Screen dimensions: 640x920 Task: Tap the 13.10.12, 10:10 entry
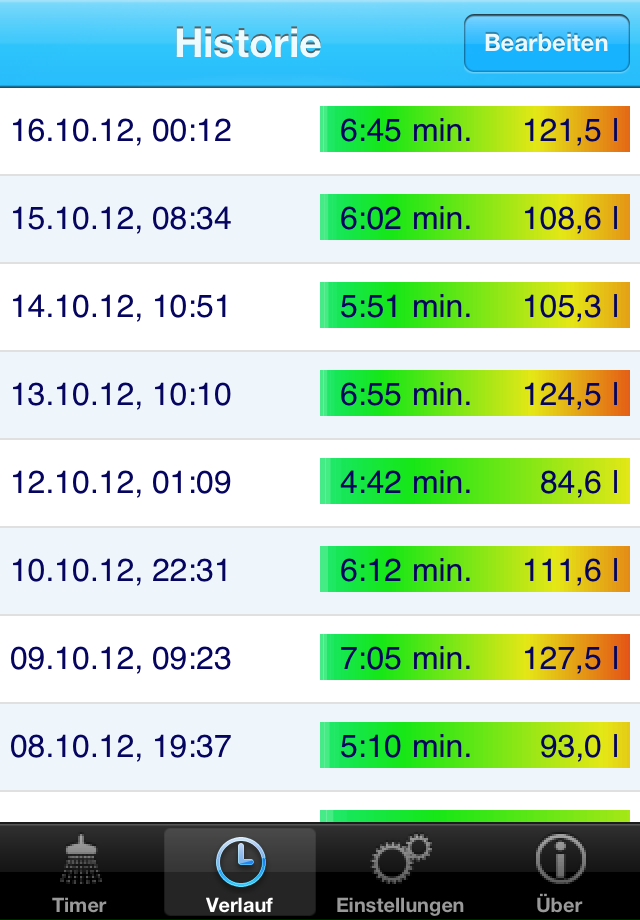(x=320, y=395)
